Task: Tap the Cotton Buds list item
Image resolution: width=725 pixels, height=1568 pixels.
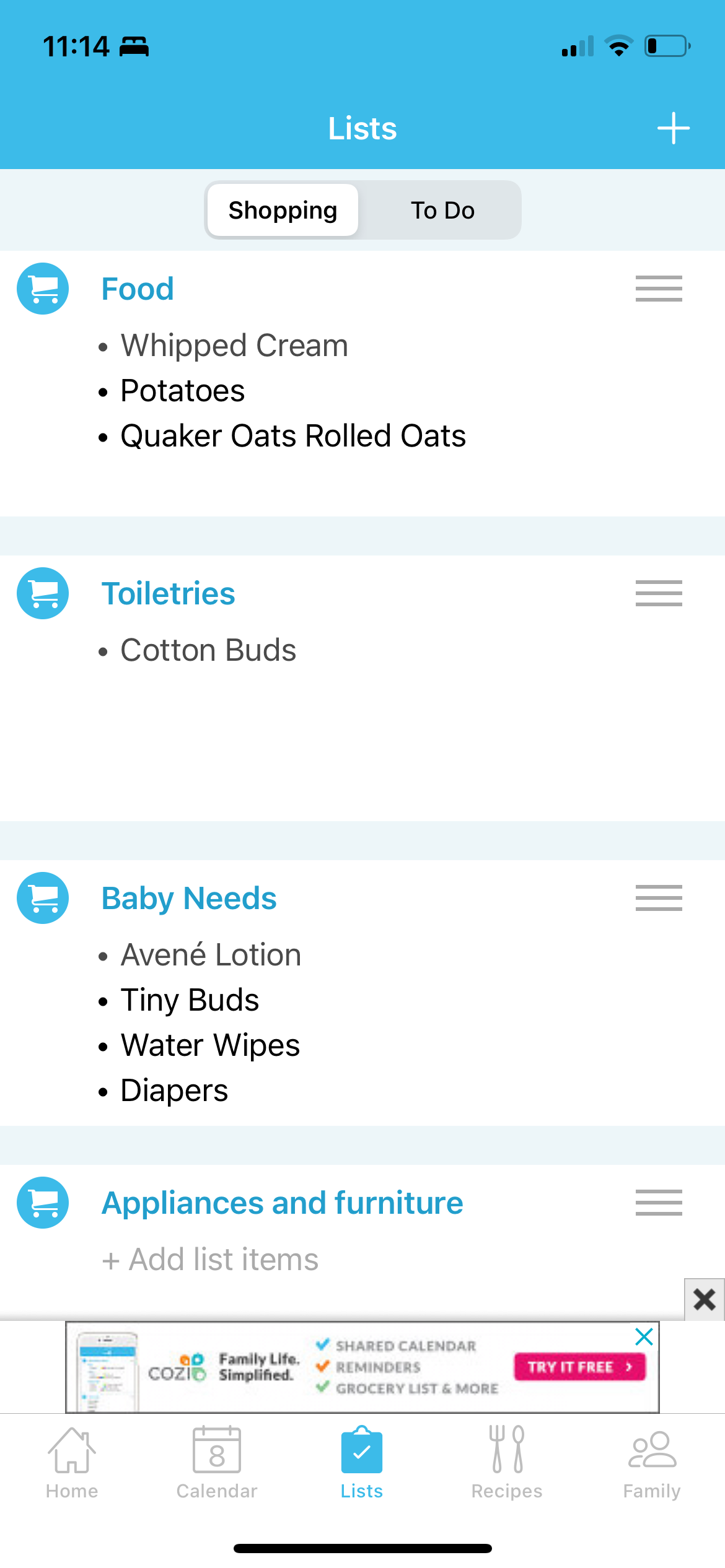Action: point(208,650)
